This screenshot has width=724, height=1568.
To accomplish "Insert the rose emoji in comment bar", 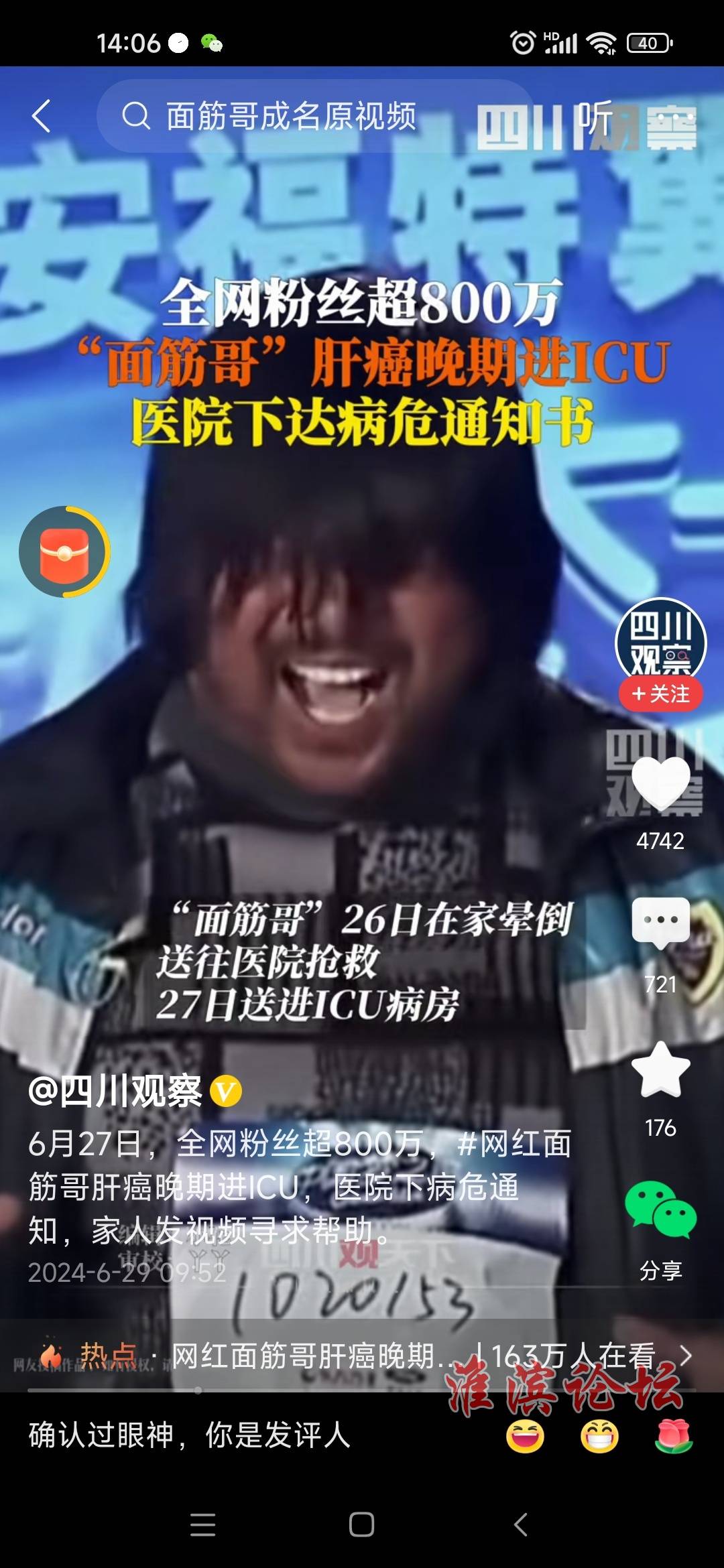I will click(674, 1436).
